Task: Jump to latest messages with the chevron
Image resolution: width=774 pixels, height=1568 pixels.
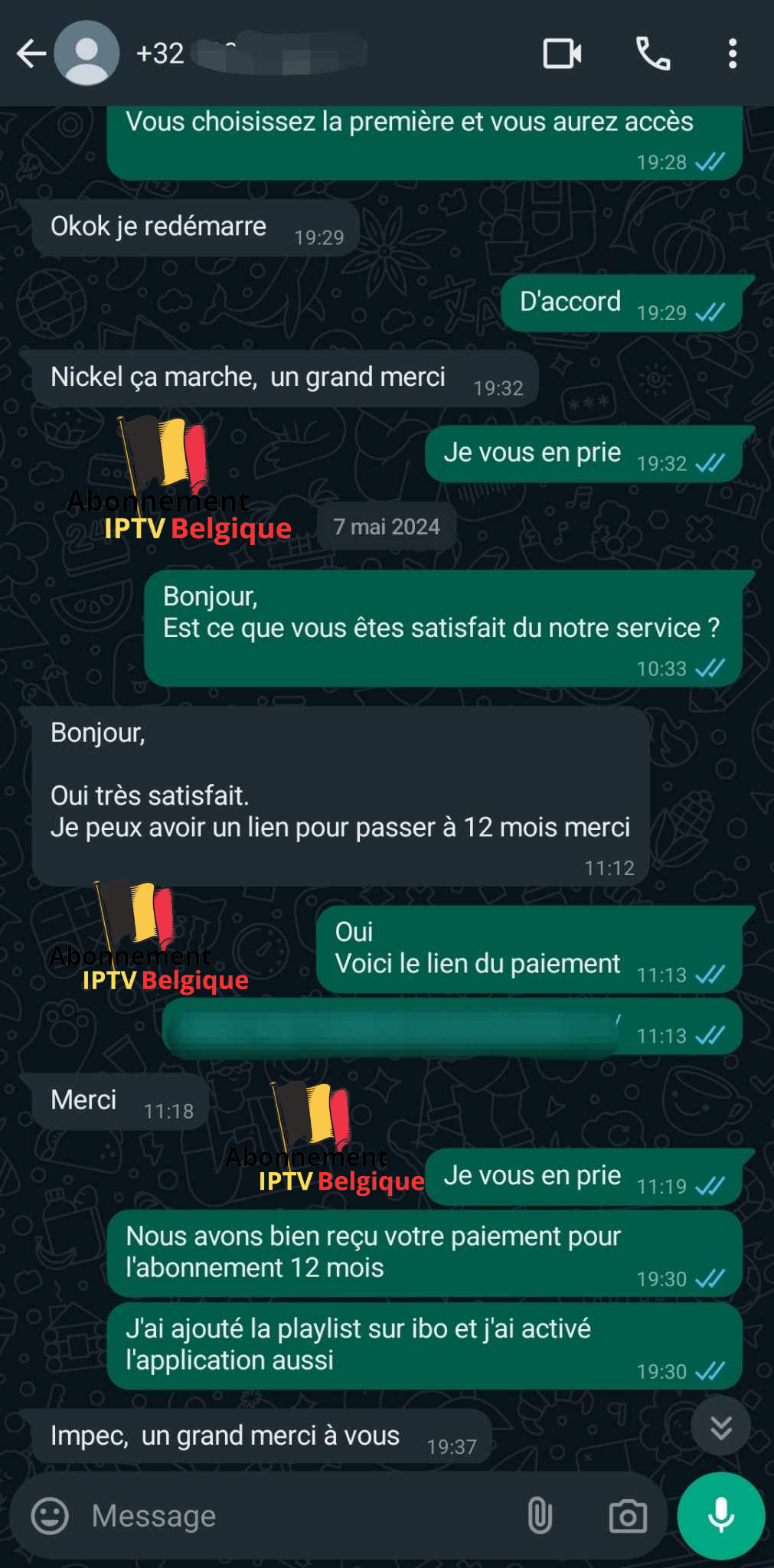Action: (x=719, y=1426)
